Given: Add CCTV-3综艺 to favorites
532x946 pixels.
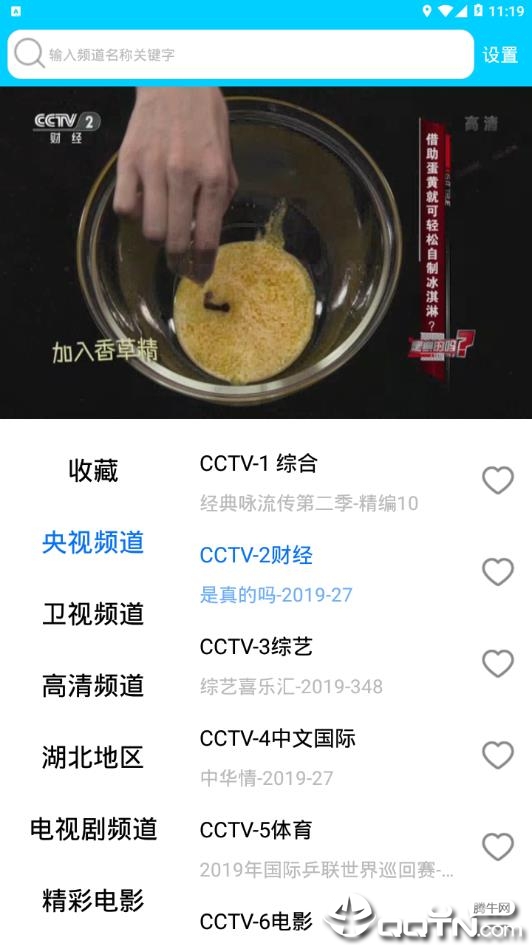Looking at the screenshot, I should coord(498,664).
